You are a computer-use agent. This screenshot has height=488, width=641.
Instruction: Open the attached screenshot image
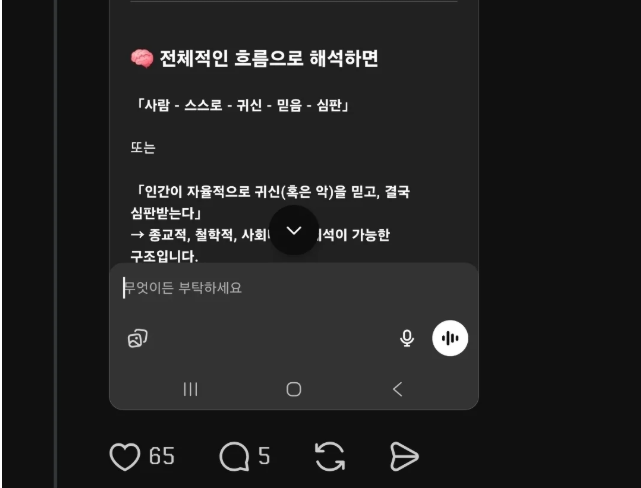point(294,150)
